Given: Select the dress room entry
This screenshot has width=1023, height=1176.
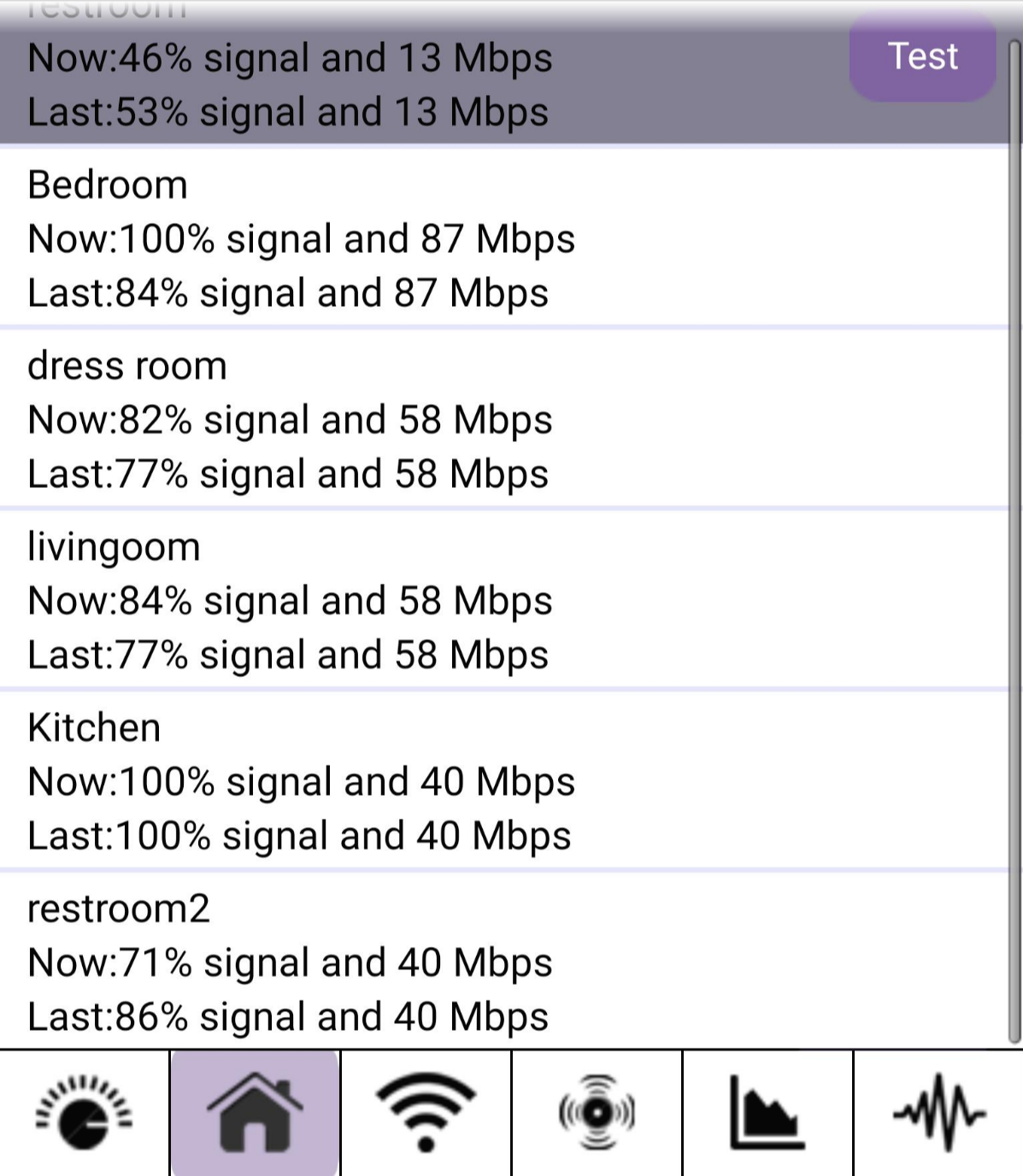Looking at the screenshot, I should tap(504, 419).
